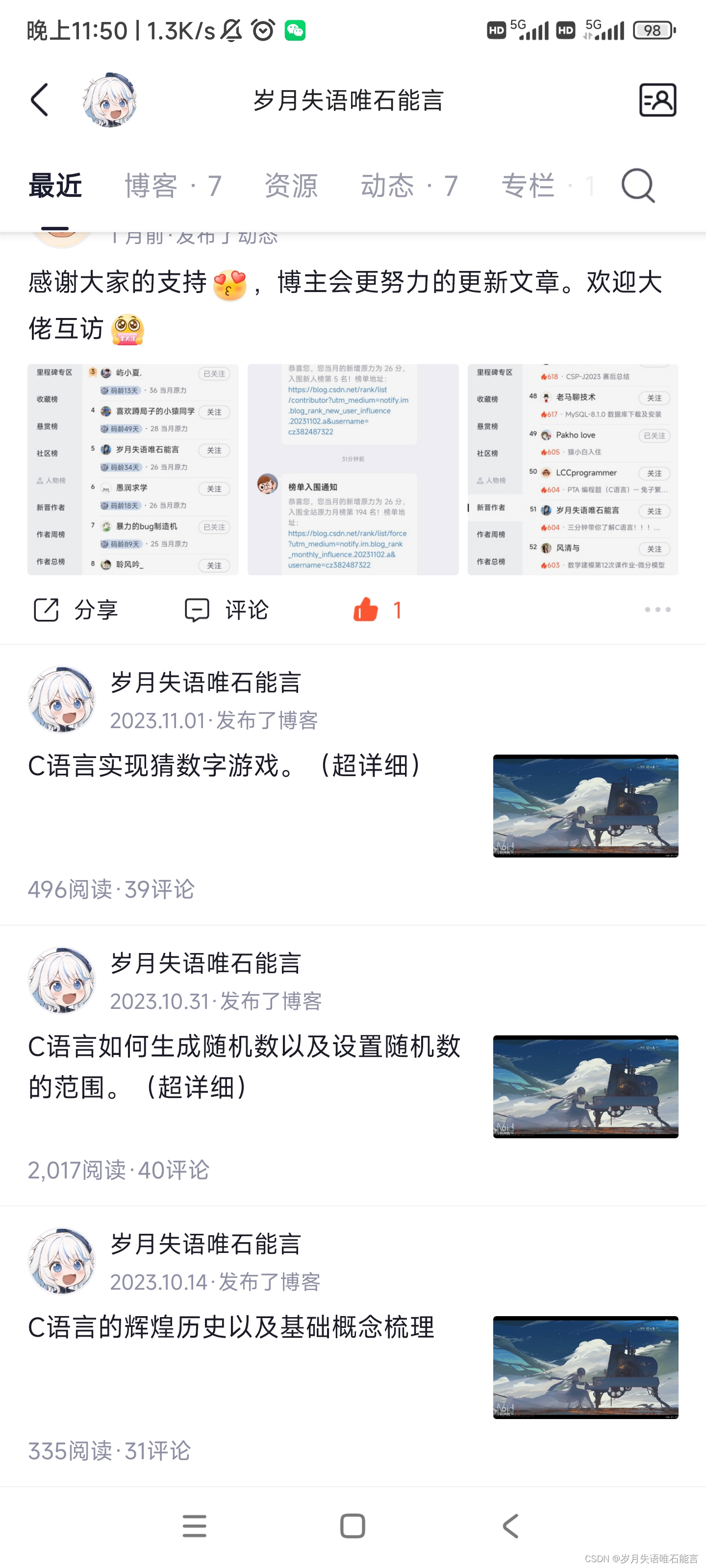Screen dimensions: 706x1568
Task: Open 评论 on the thank-you post
Action: (227, 610)
